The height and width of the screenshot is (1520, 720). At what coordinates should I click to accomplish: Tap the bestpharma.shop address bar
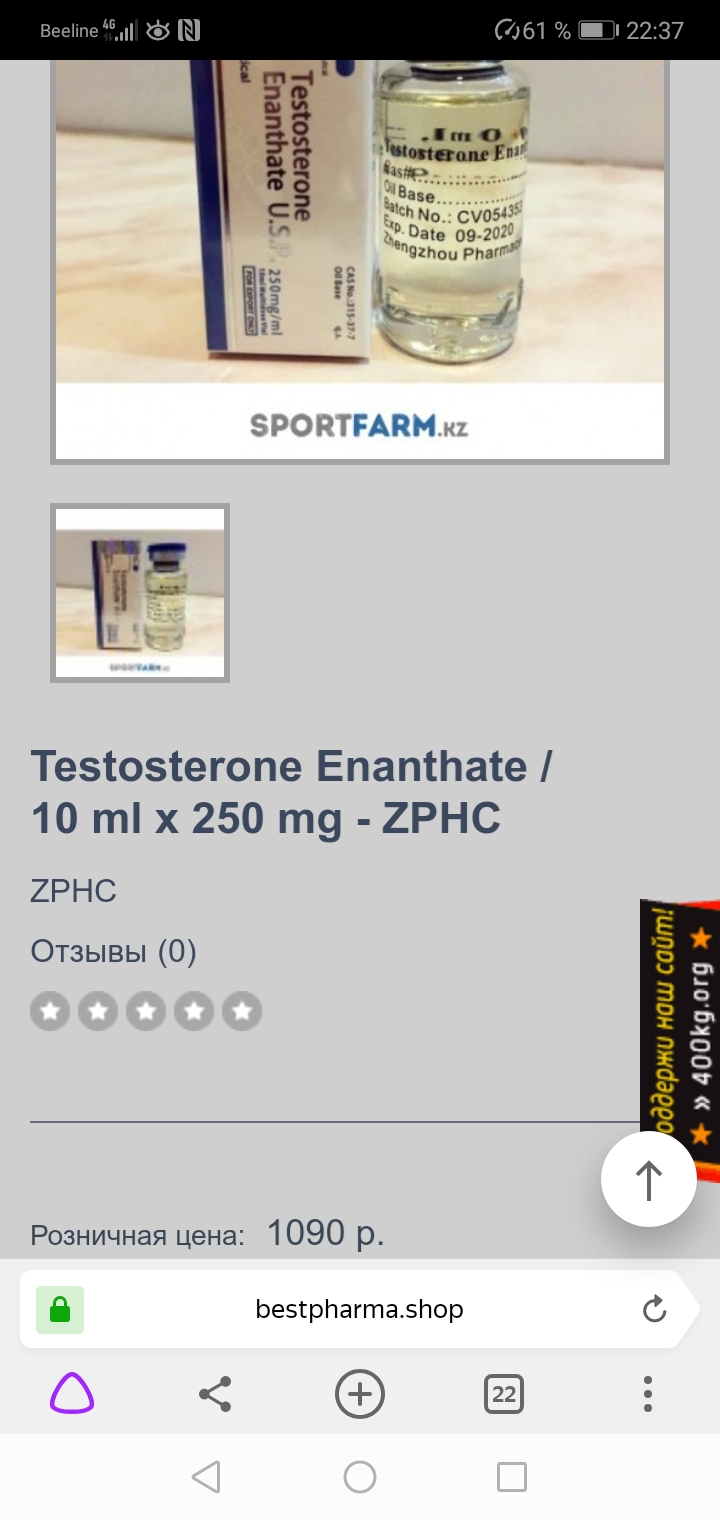(359, 1308)
